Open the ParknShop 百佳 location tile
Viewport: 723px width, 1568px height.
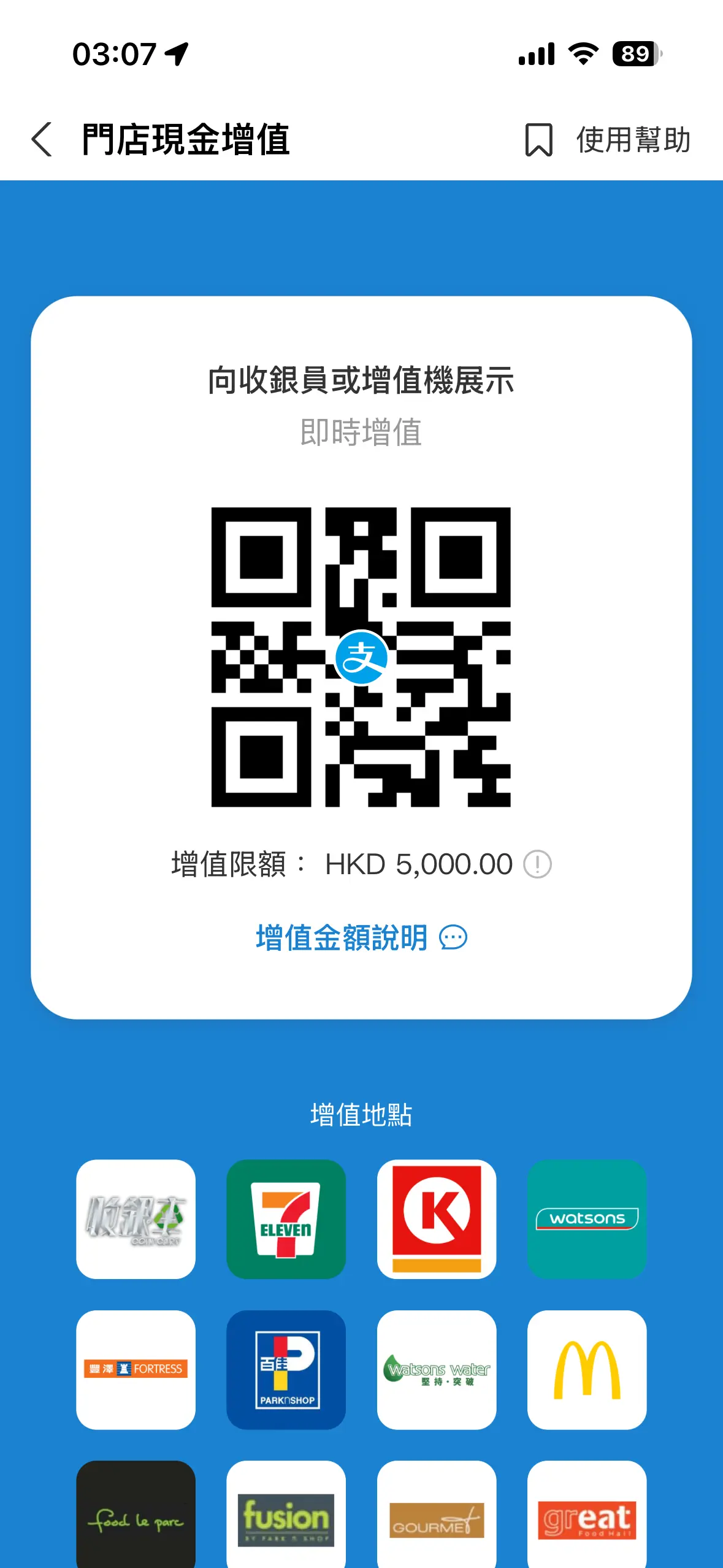point(286,1370)
